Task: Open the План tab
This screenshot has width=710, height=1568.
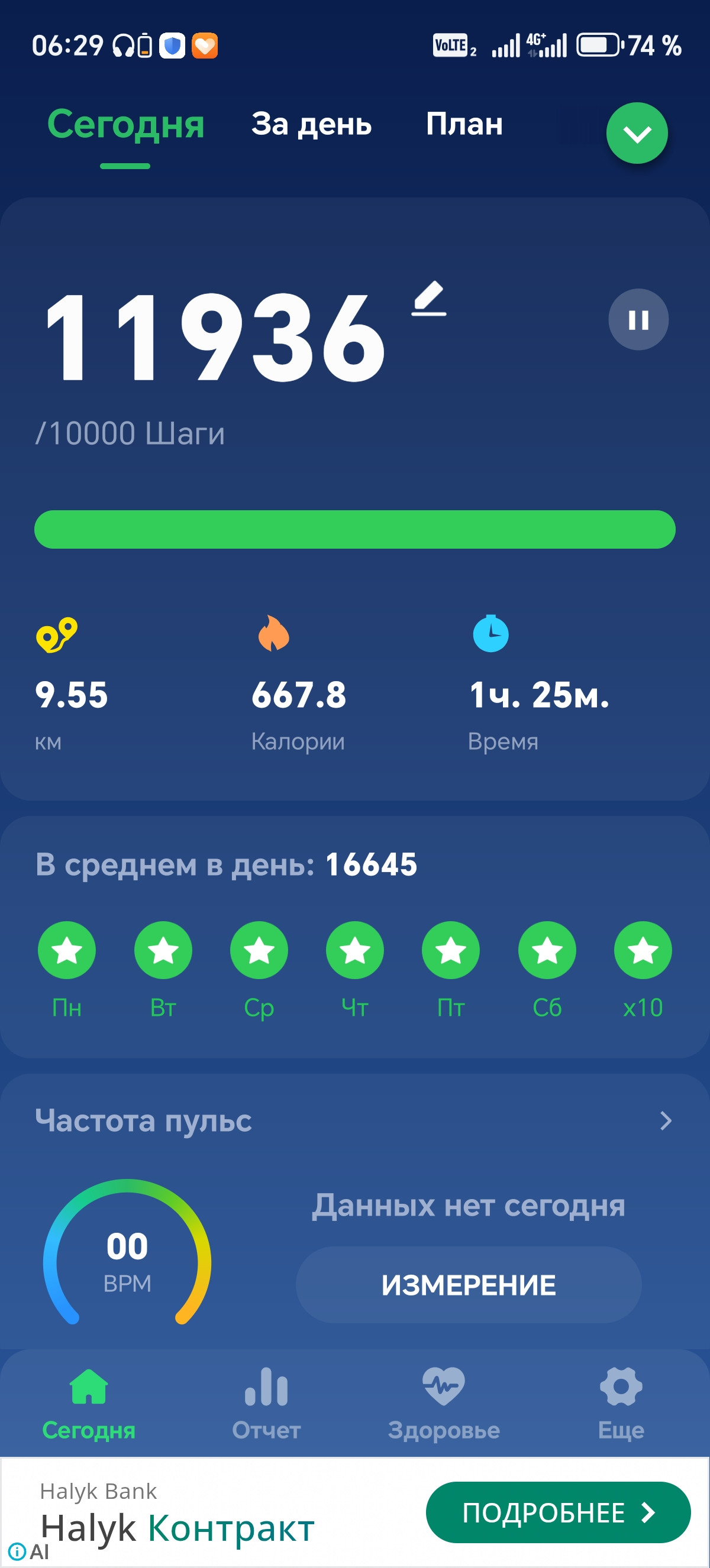Action: [x=464, y=124]
